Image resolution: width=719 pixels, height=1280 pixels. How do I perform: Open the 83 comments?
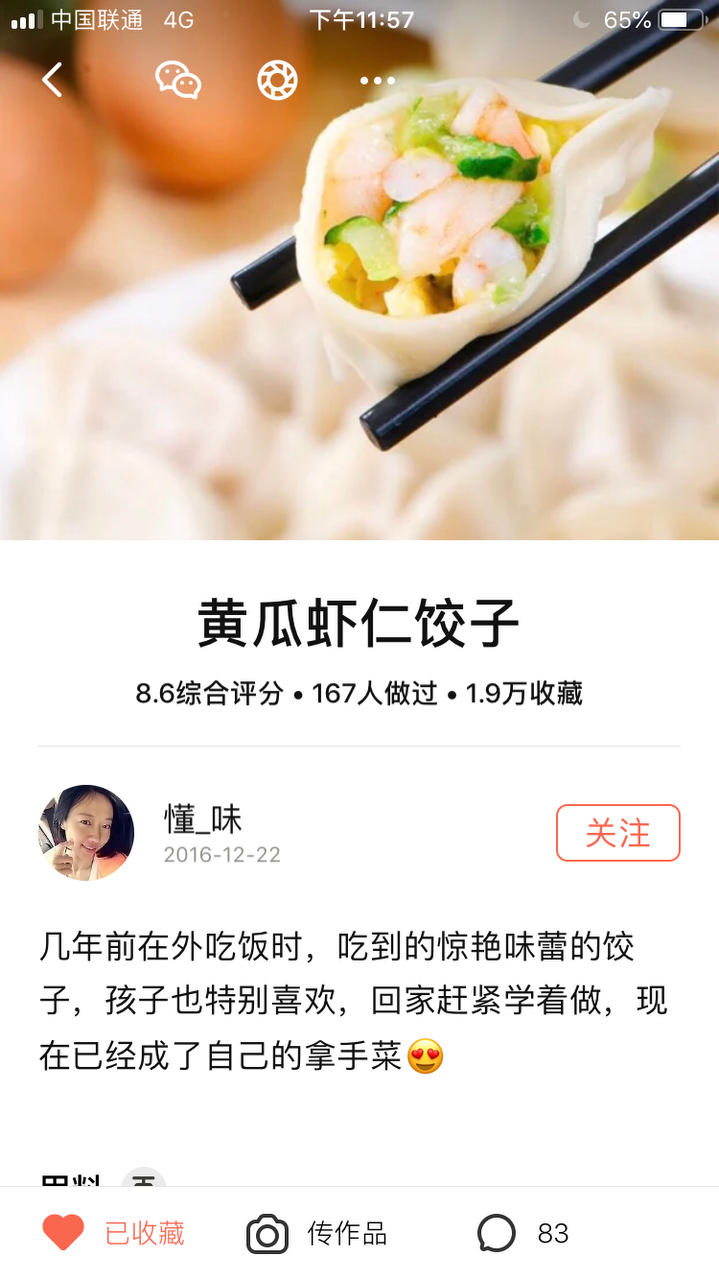(x=523, y=1233)
